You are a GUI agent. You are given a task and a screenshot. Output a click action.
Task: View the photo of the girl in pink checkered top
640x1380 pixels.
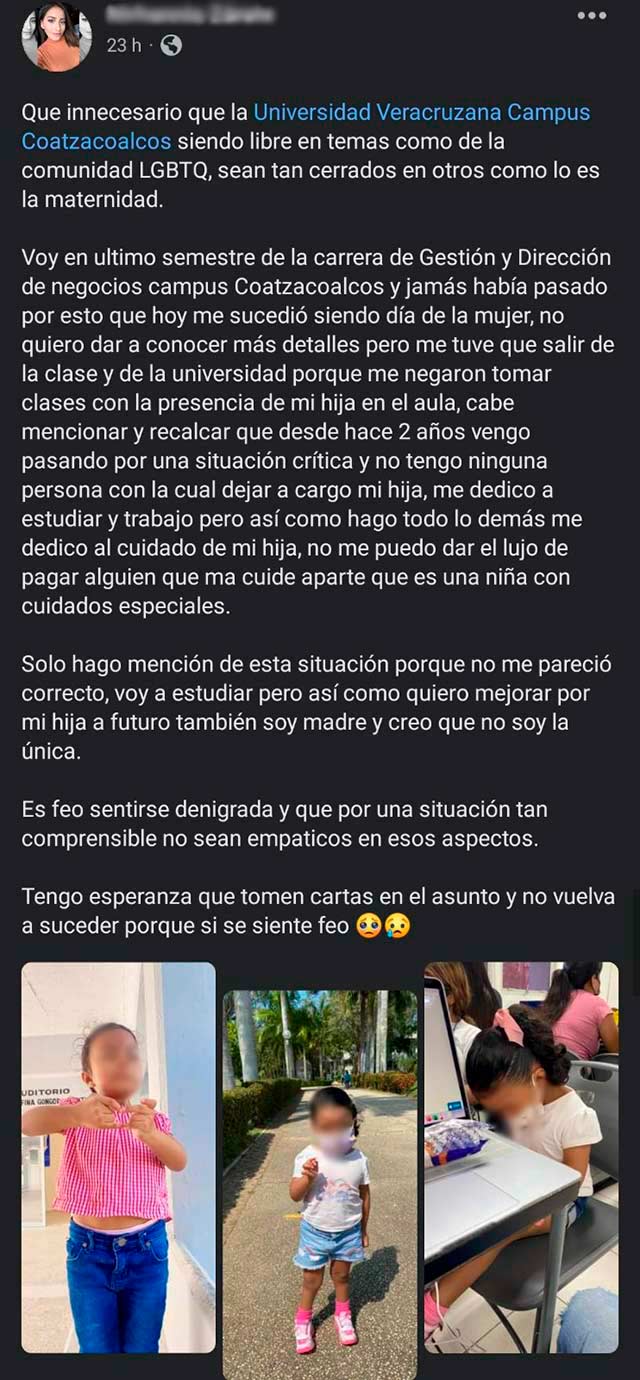tap(118, 1157)
